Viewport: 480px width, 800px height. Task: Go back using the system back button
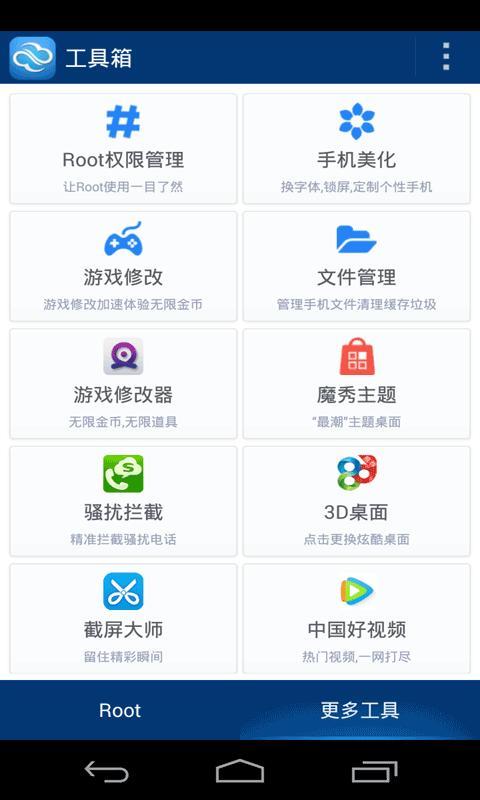(106, 771)
